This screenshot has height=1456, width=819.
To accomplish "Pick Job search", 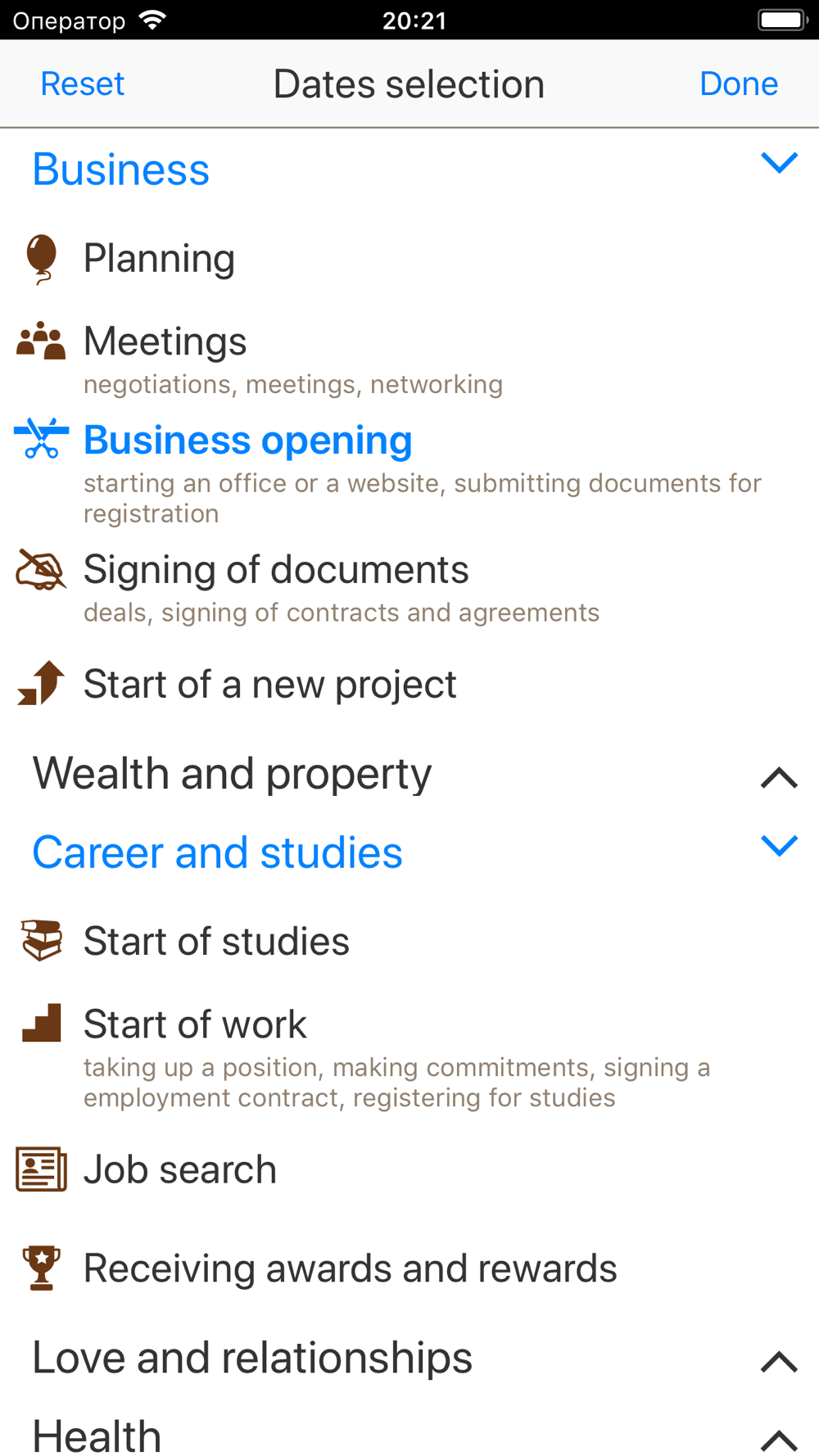I will pyautogui.click(x=180, y=1169).
